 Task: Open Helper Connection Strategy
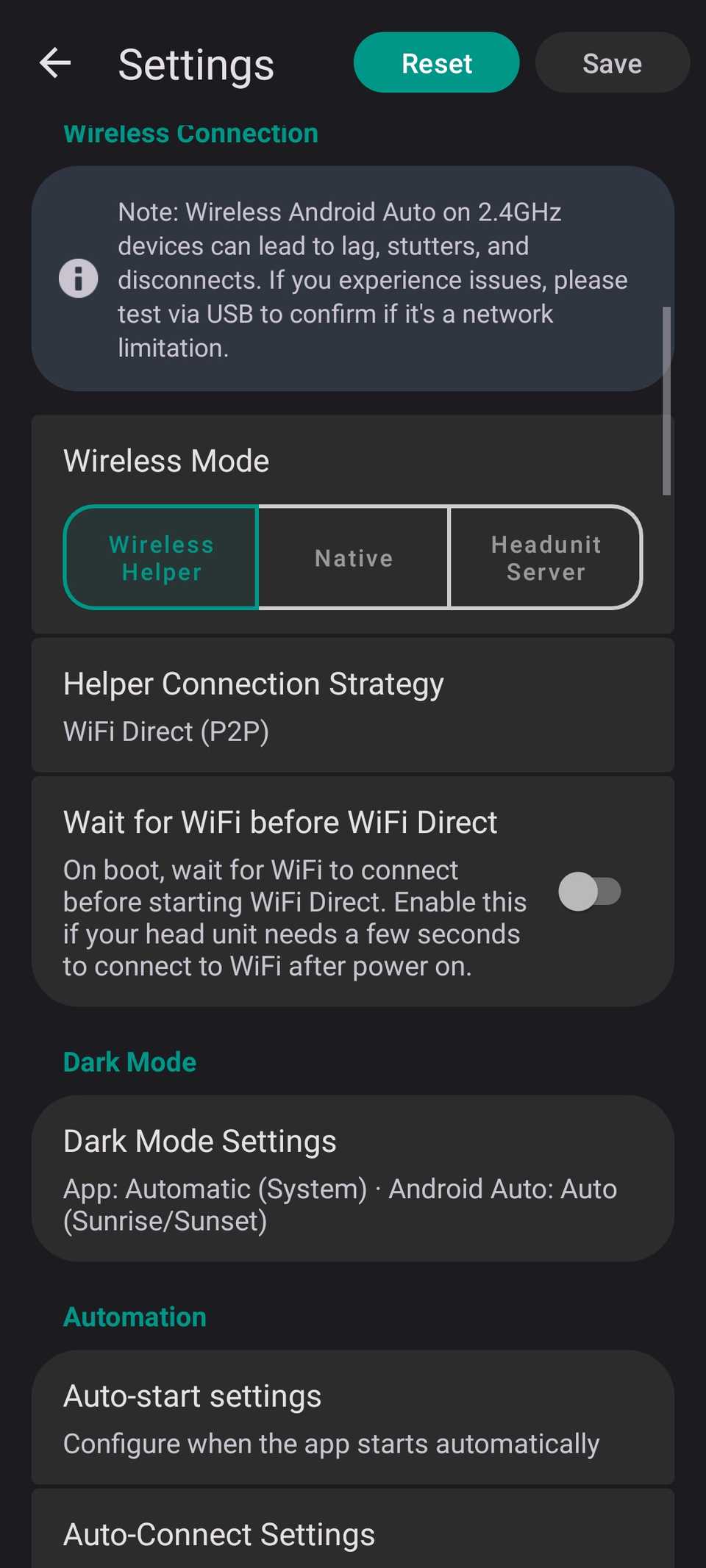coord(353,705)
